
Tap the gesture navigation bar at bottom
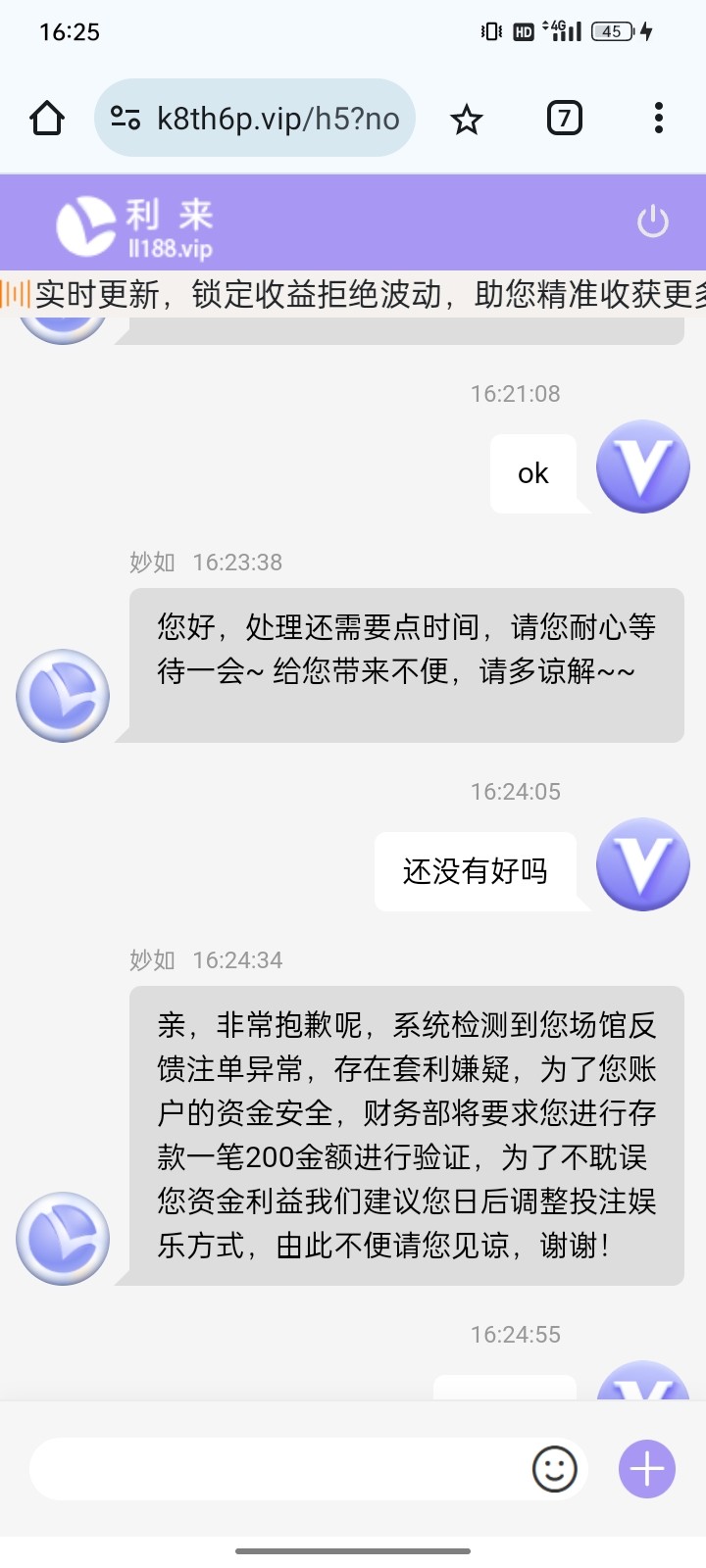[353, 1553]
